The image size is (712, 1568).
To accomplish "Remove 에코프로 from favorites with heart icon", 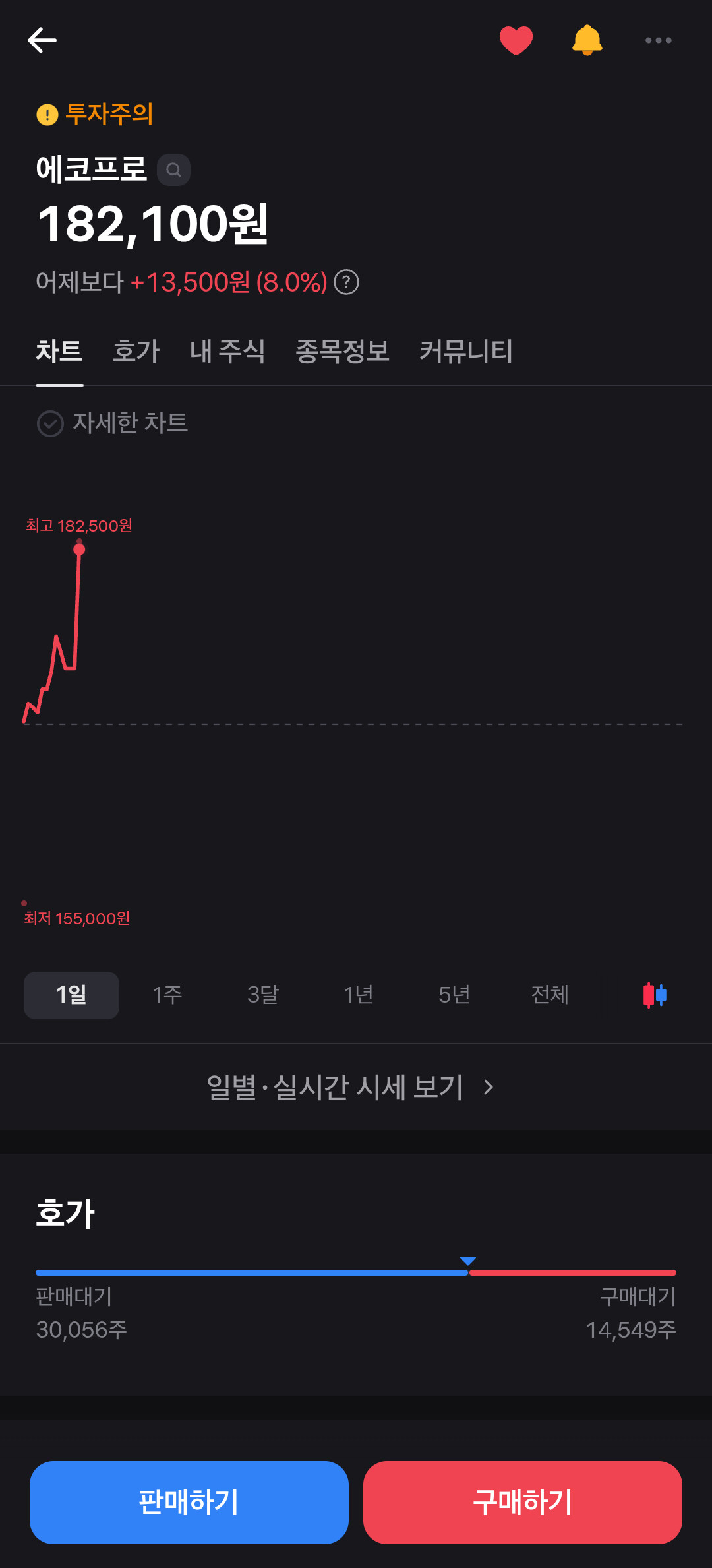I will click(x=516, y=40).
